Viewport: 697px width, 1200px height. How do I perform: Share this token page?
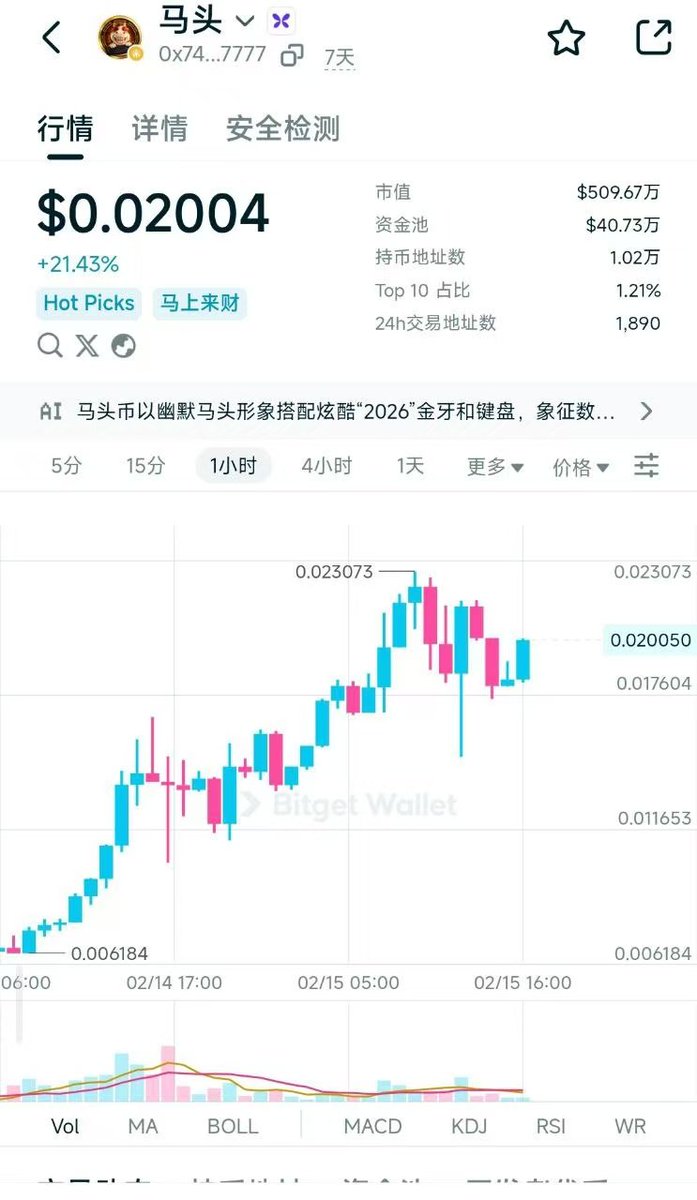[x=654, y=38]
